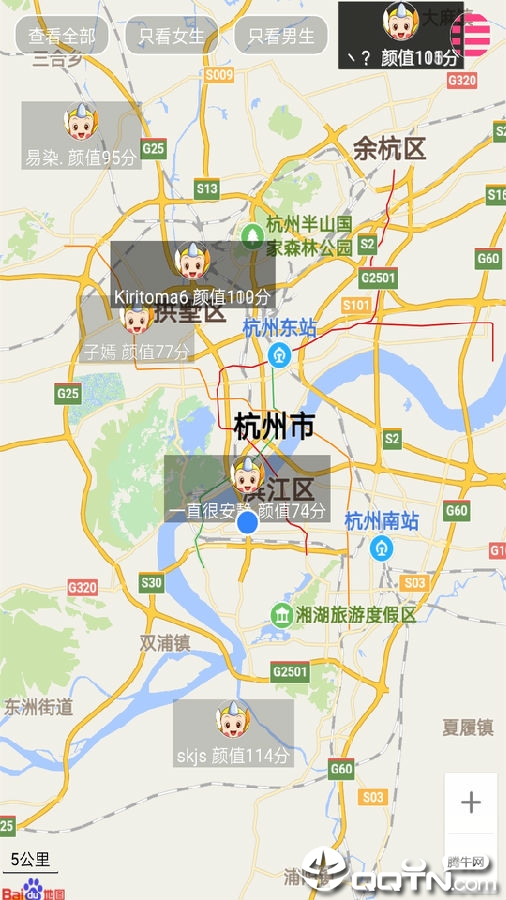
Task: Open 一直很安静's marker
Action: [x=247, y=488]
